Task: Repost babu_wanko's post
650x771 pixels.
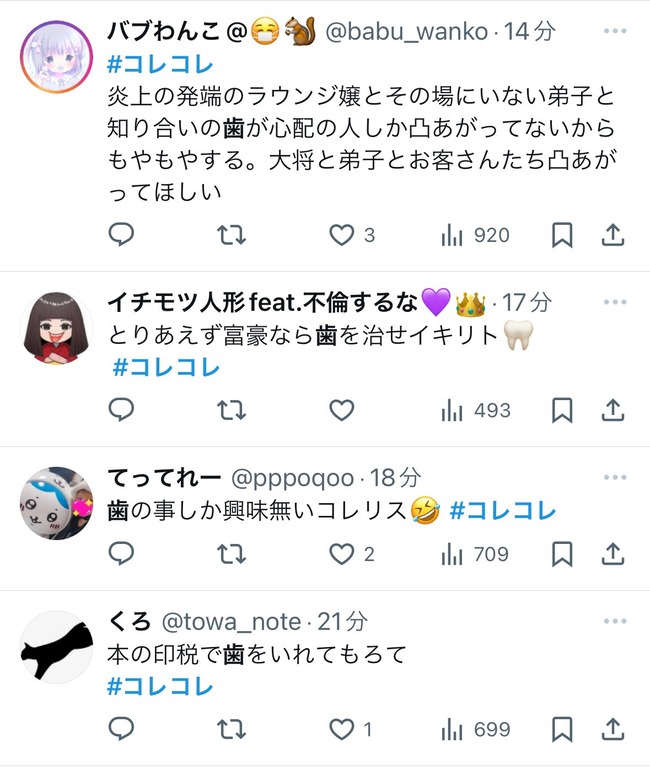Action: 232,235
